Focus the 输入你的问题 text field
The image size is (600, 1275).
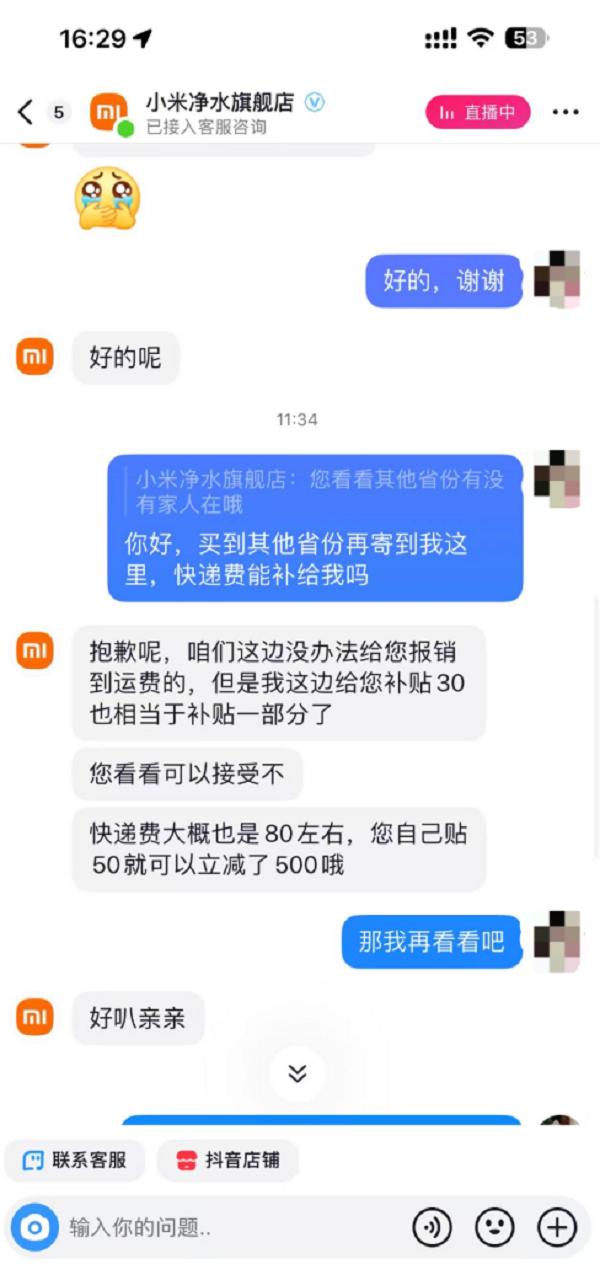(x=230, y=1227)
